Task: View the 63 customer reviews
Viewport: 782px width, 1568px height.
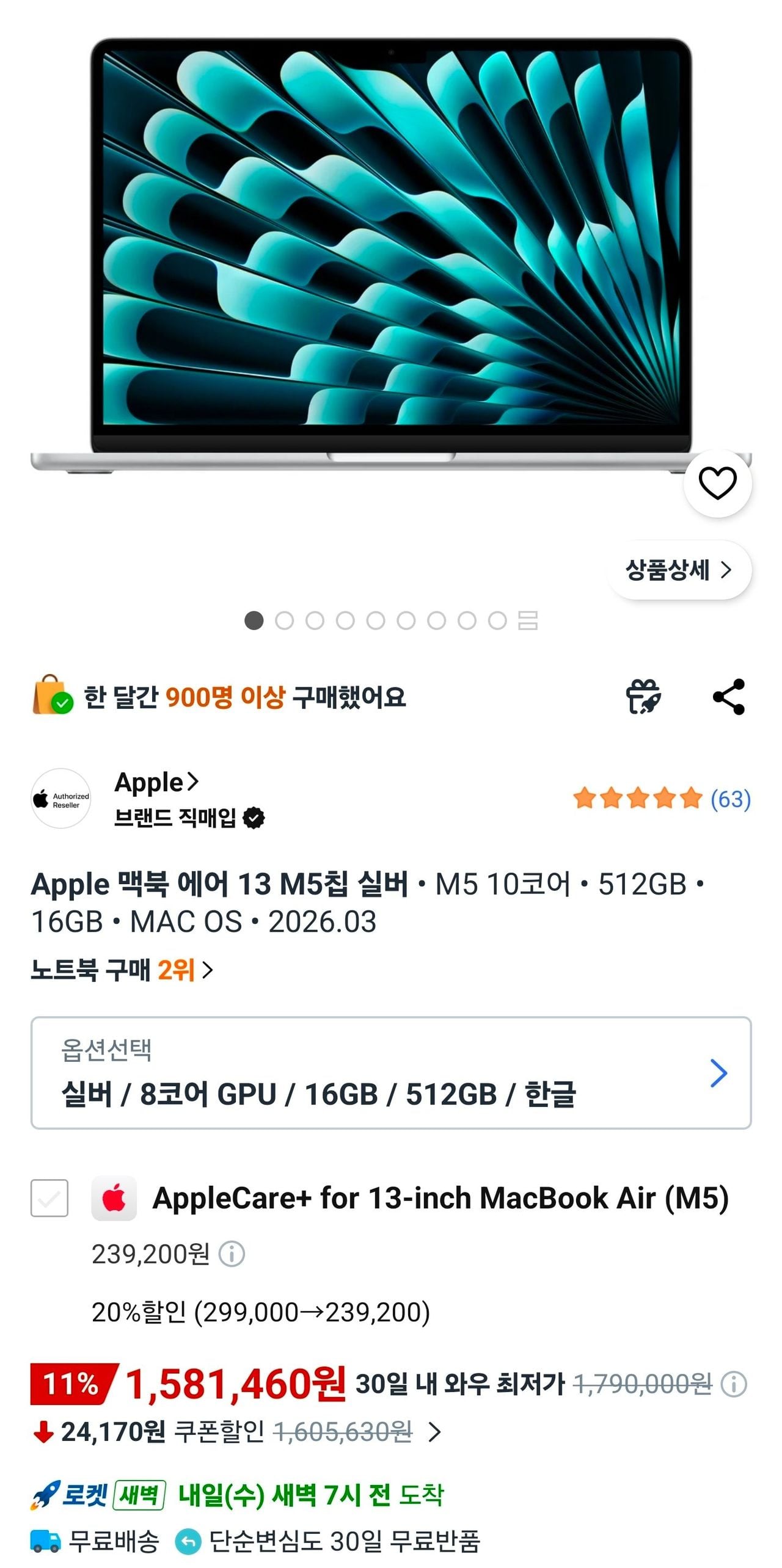Action: [x=730, y=799]
